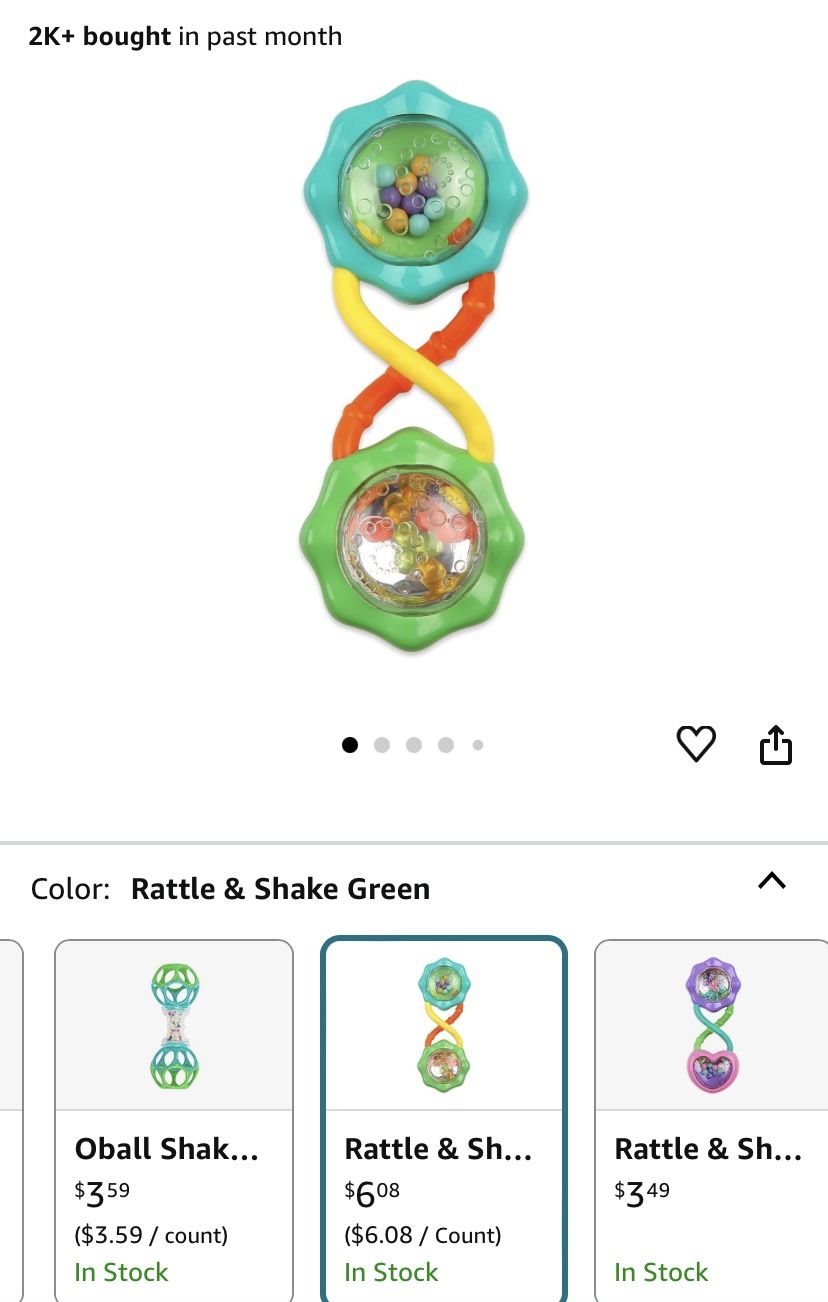The width and height of the screenshot is (828, 1302).
Task: Collapse the Color options section
Action: click(x=772, y=881)
